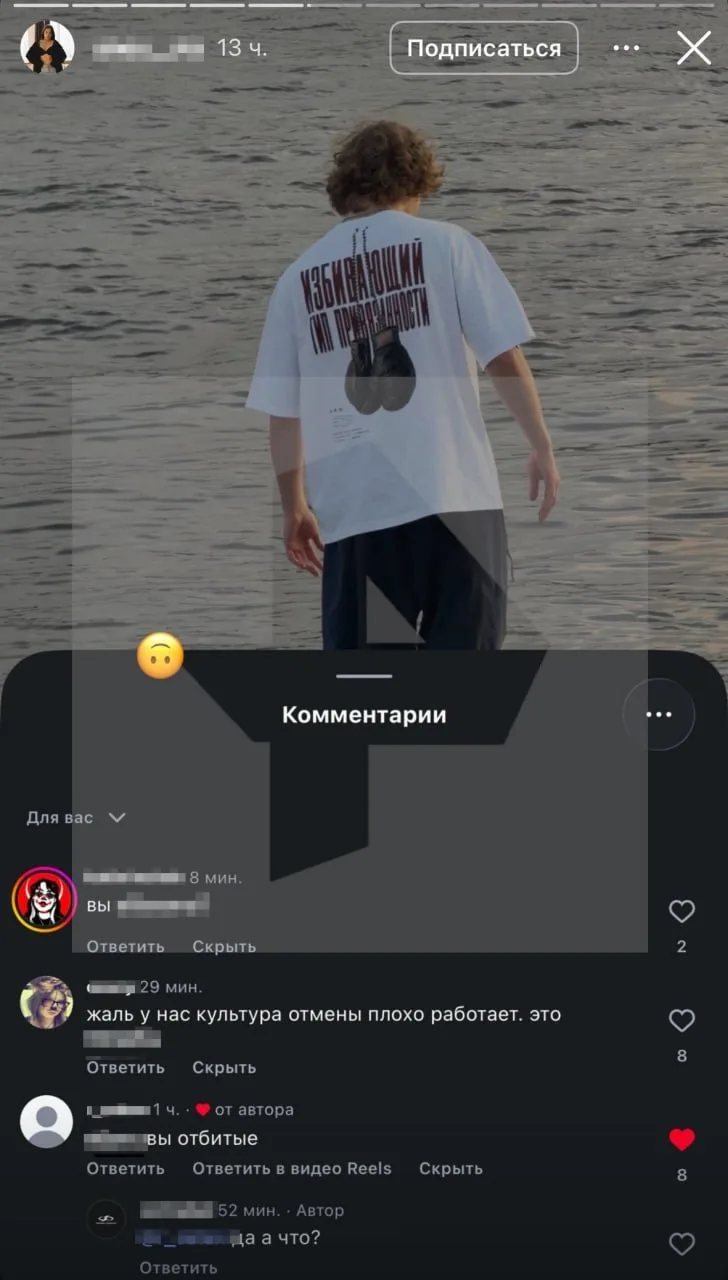Screen dimensions: 728x1280
Task: Reply to the 8 мин. comment
Action: [x=125, y=946]
